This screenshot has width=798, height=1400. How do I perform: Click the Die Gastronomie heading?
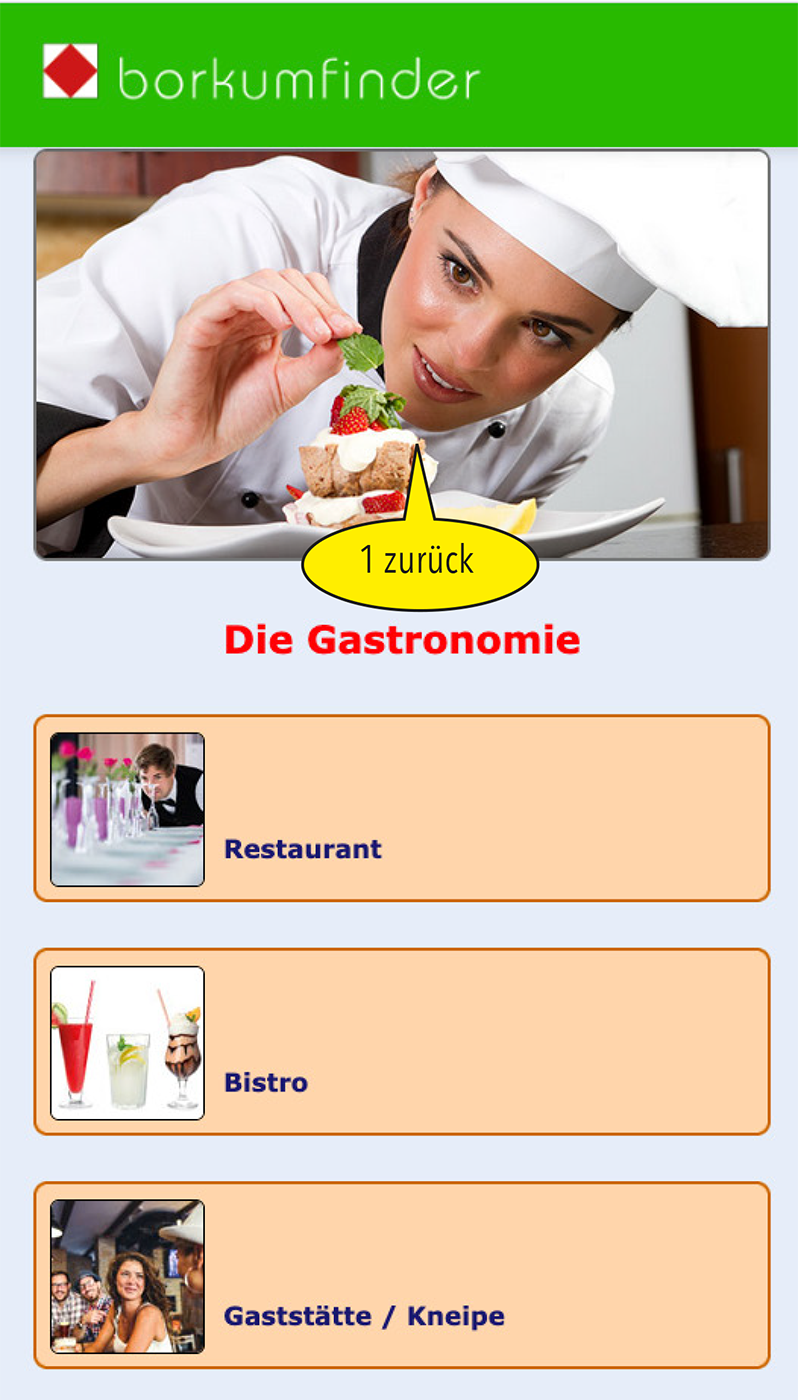[x=402, y=638]
